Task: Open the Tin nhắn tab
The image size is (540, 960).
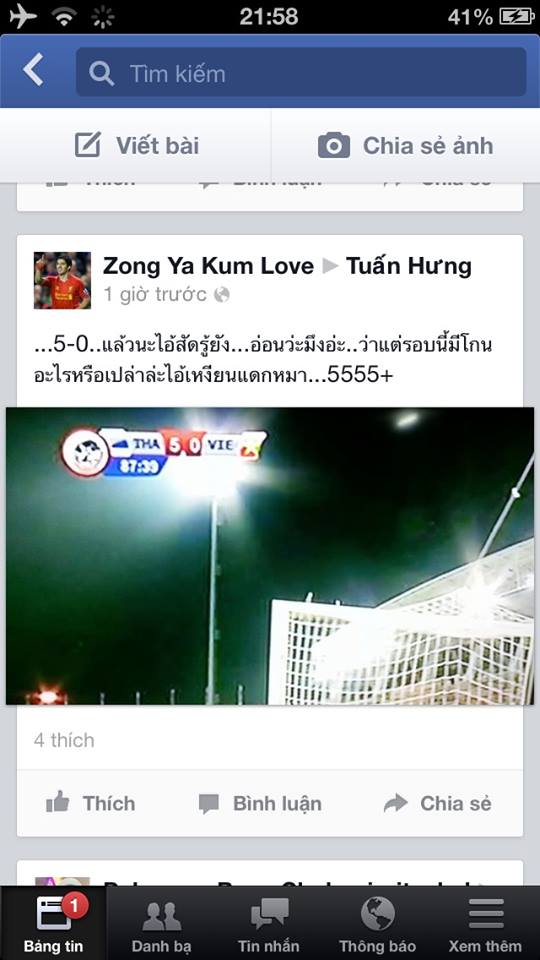Action: [x=269, y=923]
